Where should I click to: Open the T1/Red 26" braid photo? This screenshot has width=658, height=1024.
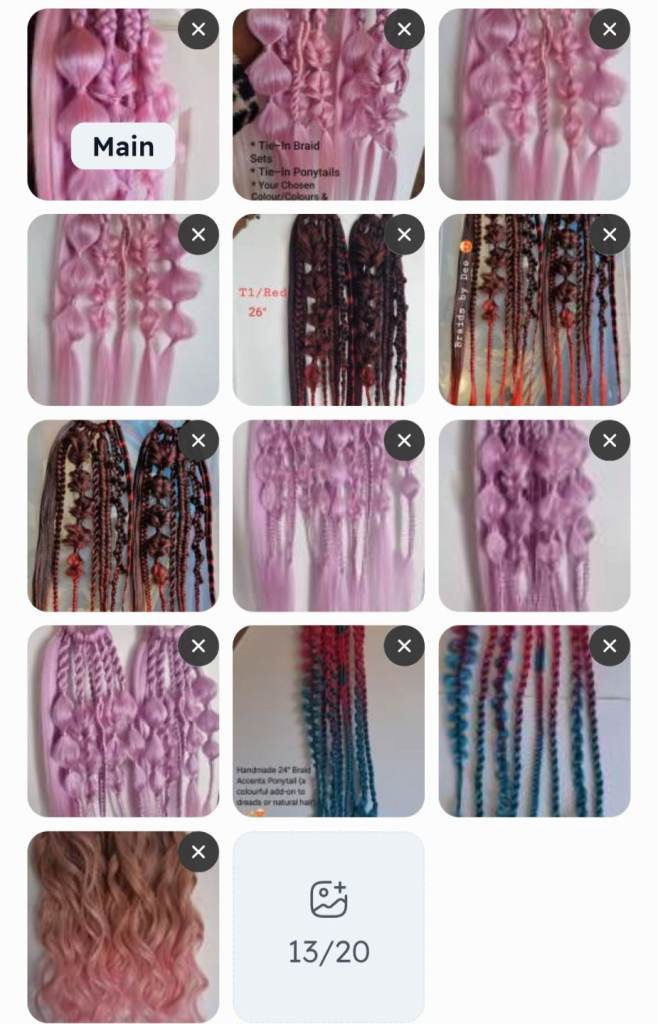pyautogui.click(x=328, y=310)
